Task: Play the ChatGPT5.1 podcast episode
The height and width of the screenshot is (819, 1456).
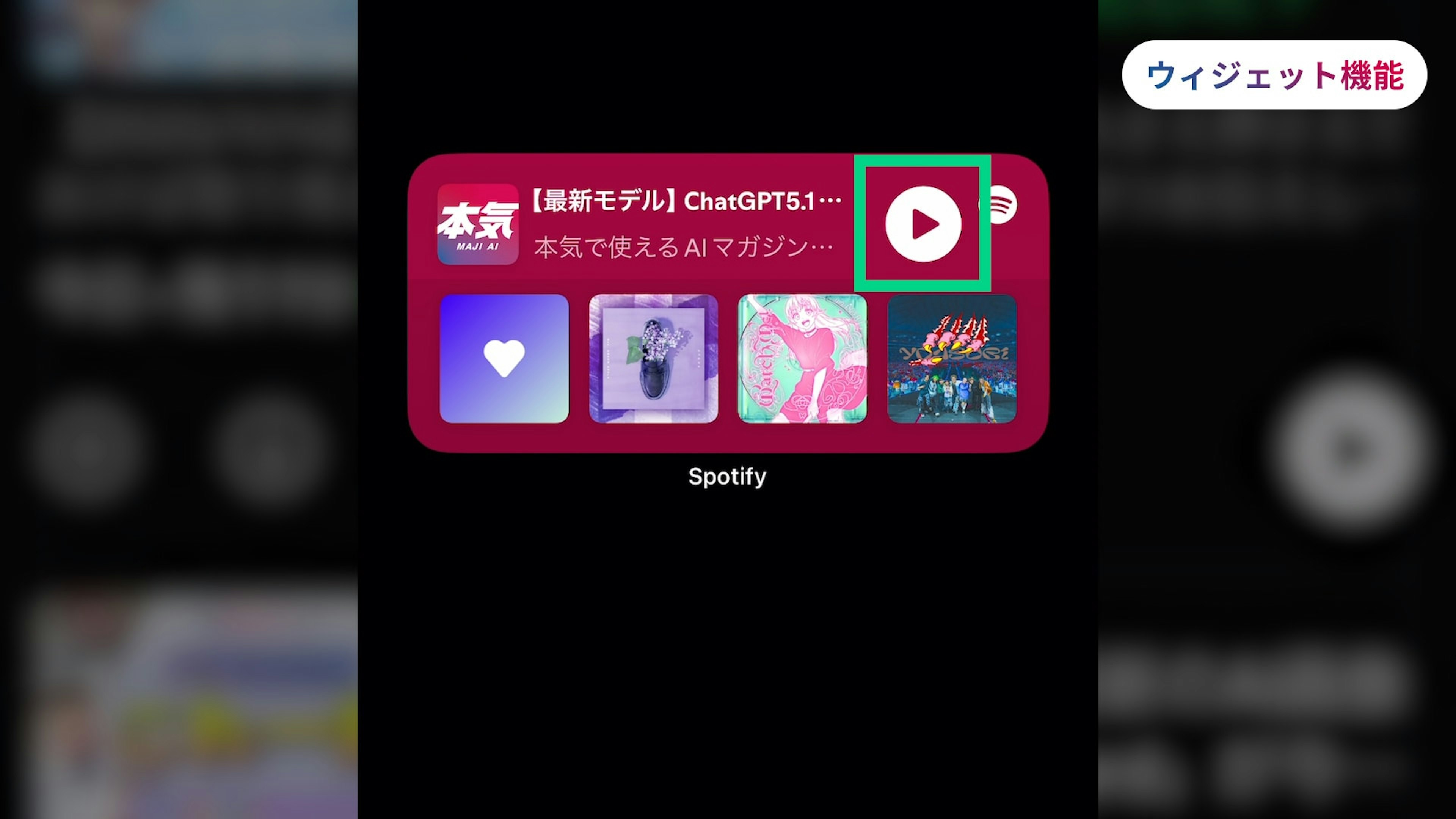Action: [923, 224]
